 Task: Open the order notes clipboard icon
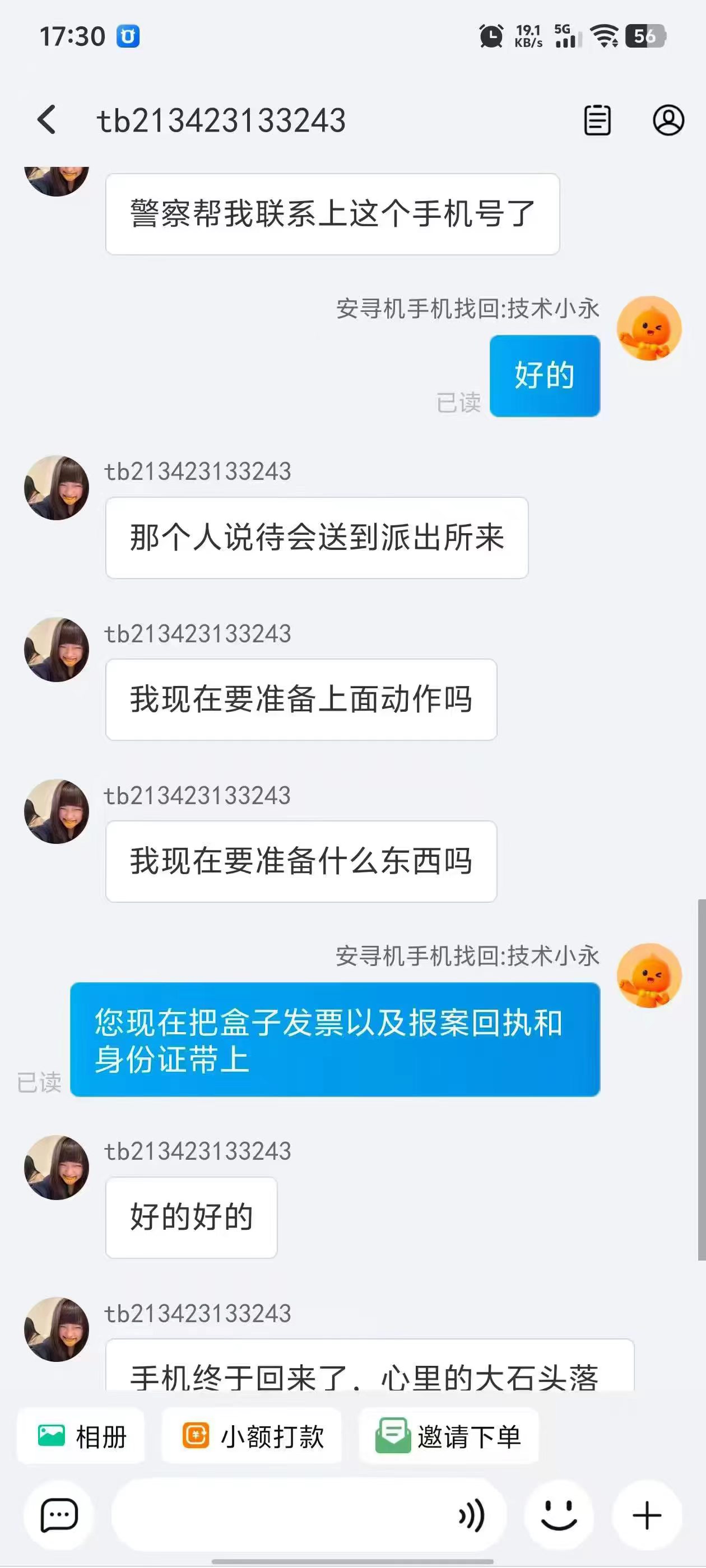pos(597,120)
